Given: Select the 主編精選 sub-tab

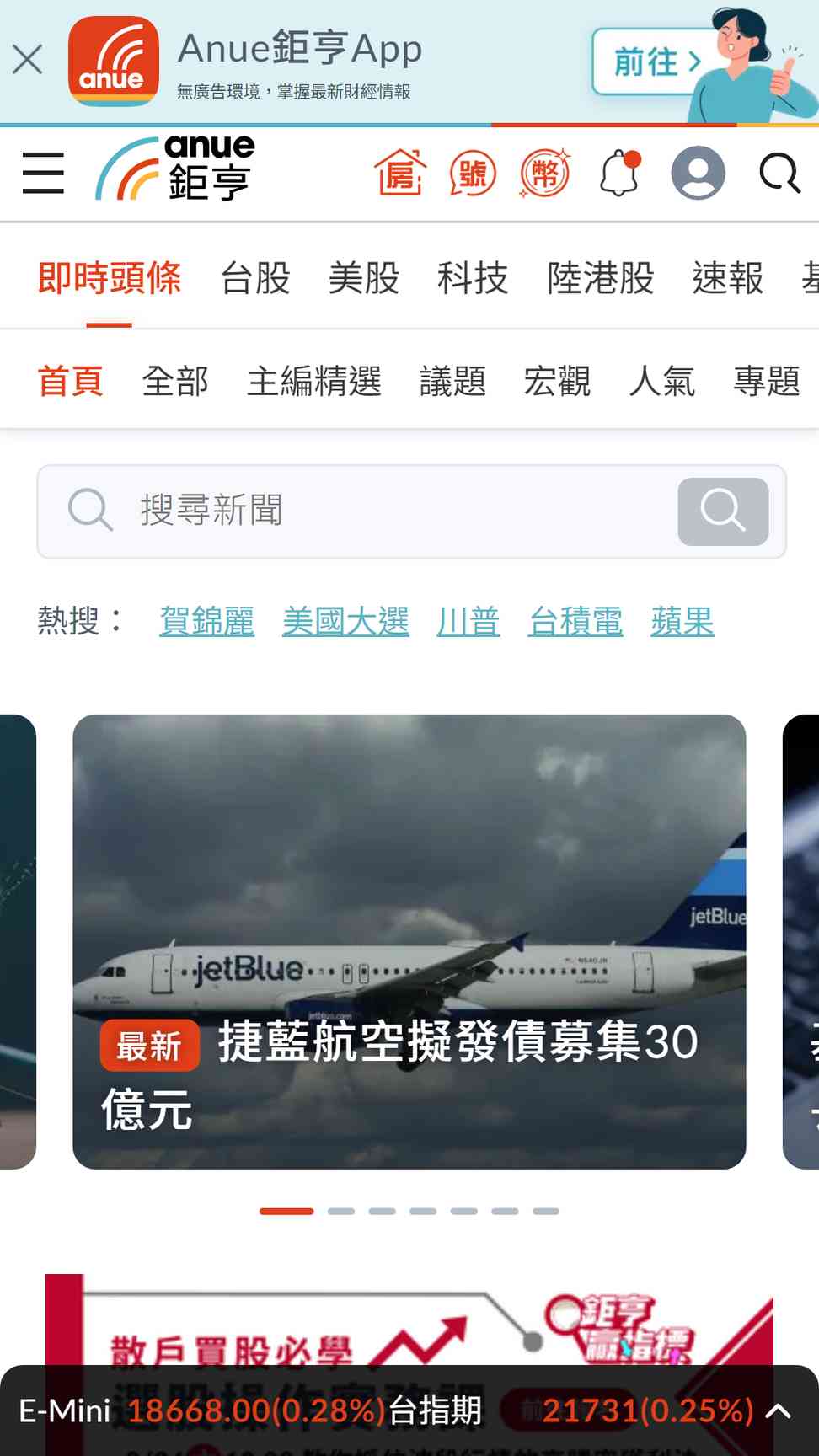Looking at the screenshot, I should click(x=314, y=381).
